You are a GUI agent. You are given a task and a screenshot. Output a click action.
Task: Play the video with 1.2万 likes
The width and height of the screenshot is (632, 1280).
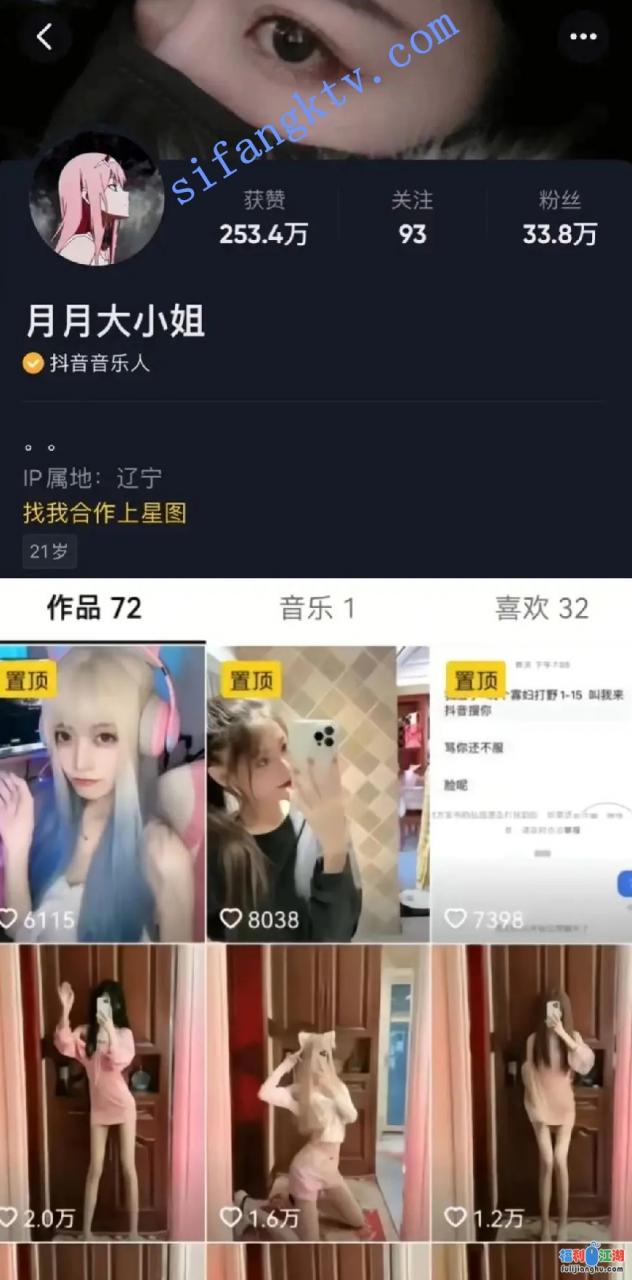pyautogui.click(x=531, y=1092)
